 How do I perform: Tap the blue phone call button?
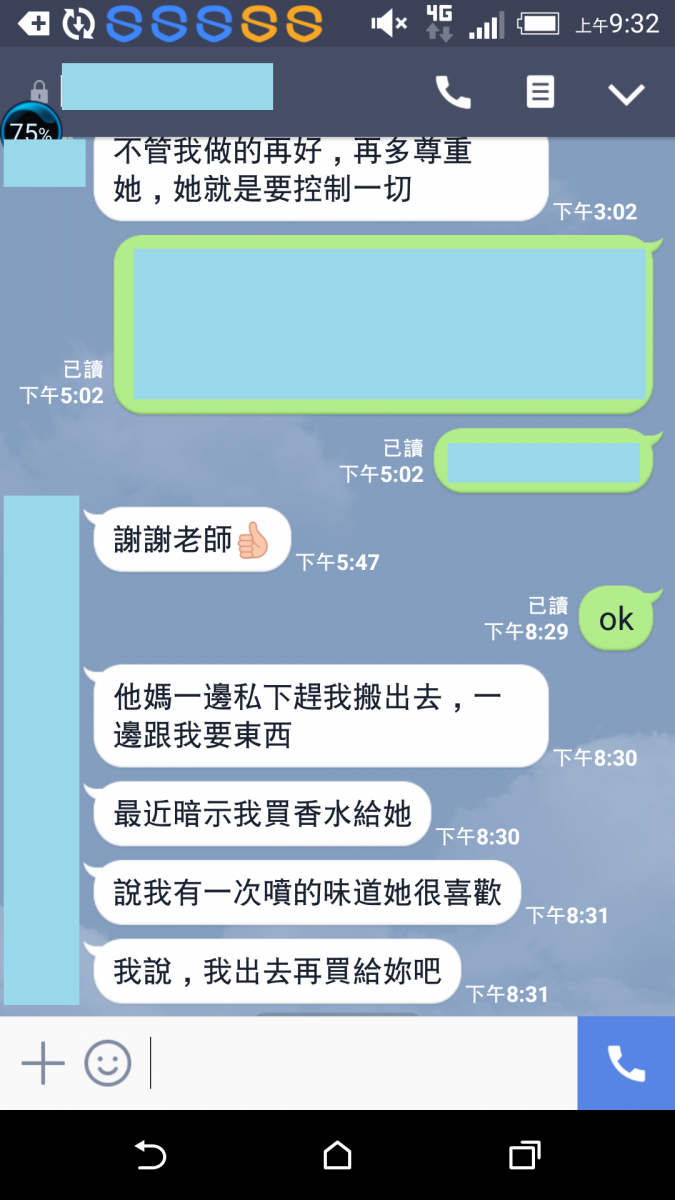point(626,1063)
